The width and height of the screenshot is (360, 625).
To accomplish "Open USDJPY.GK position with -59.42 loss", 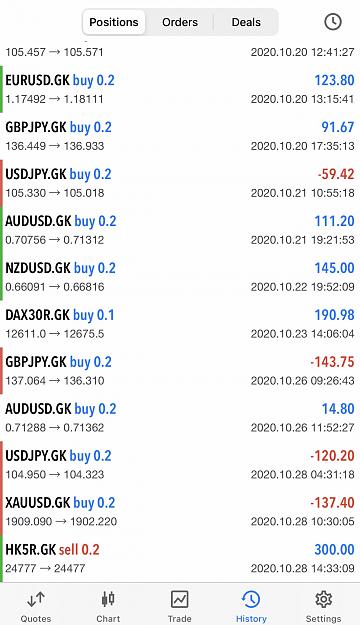I will coord(180,183).
